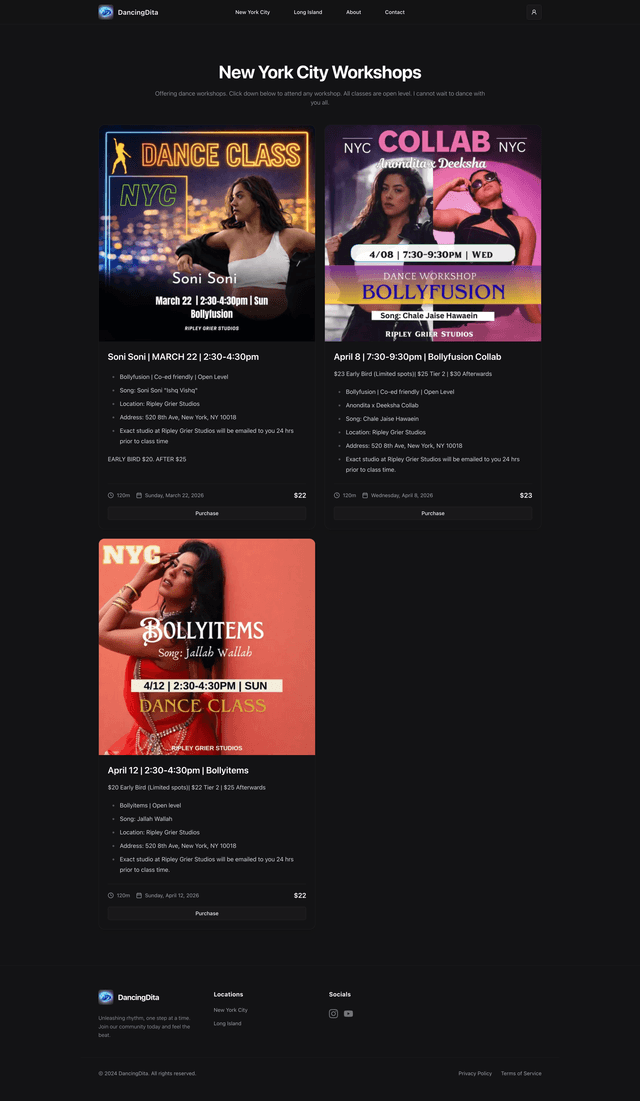Go to New York City nav link
This screenshot has height=1101, width=640.
coord(252,12)
